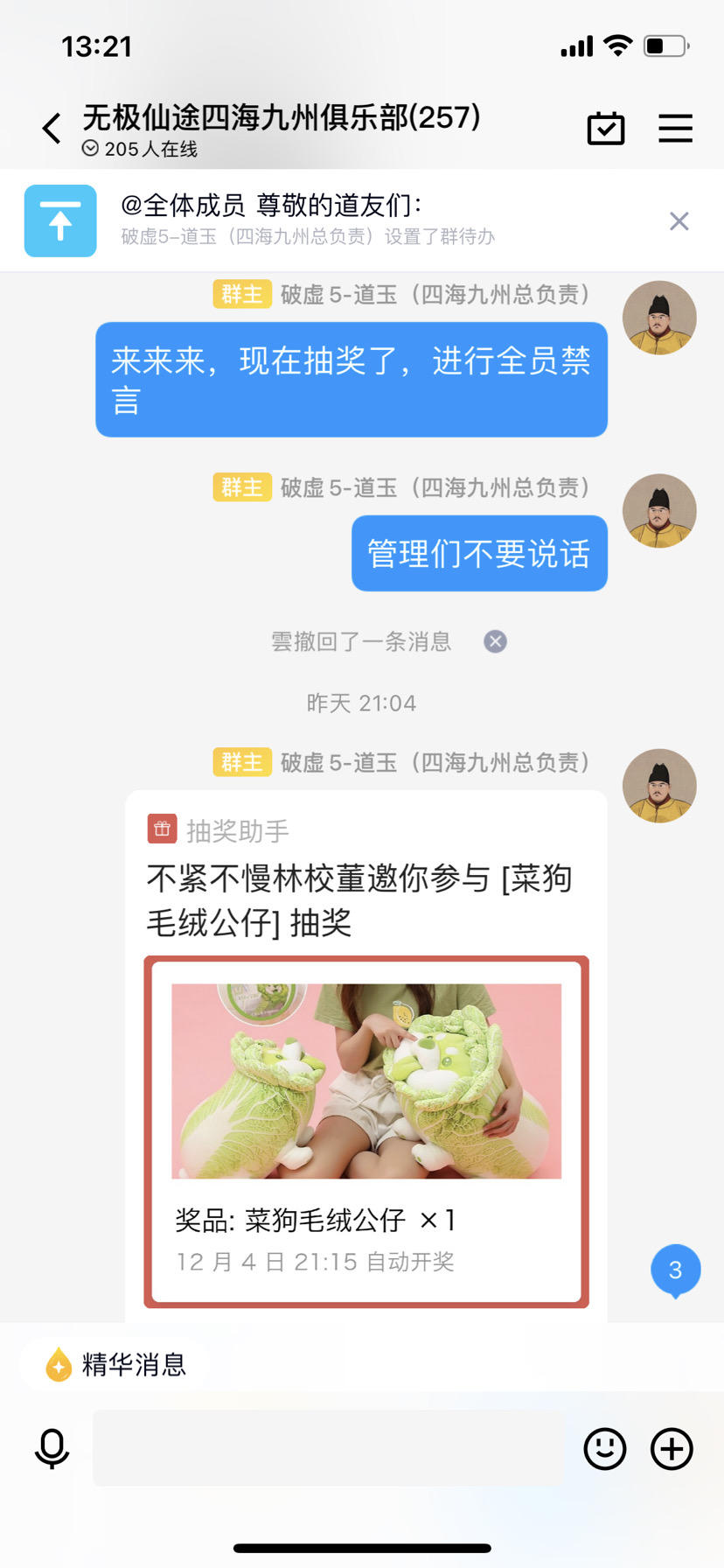Open the emoji picker

tap(605, 1449)
